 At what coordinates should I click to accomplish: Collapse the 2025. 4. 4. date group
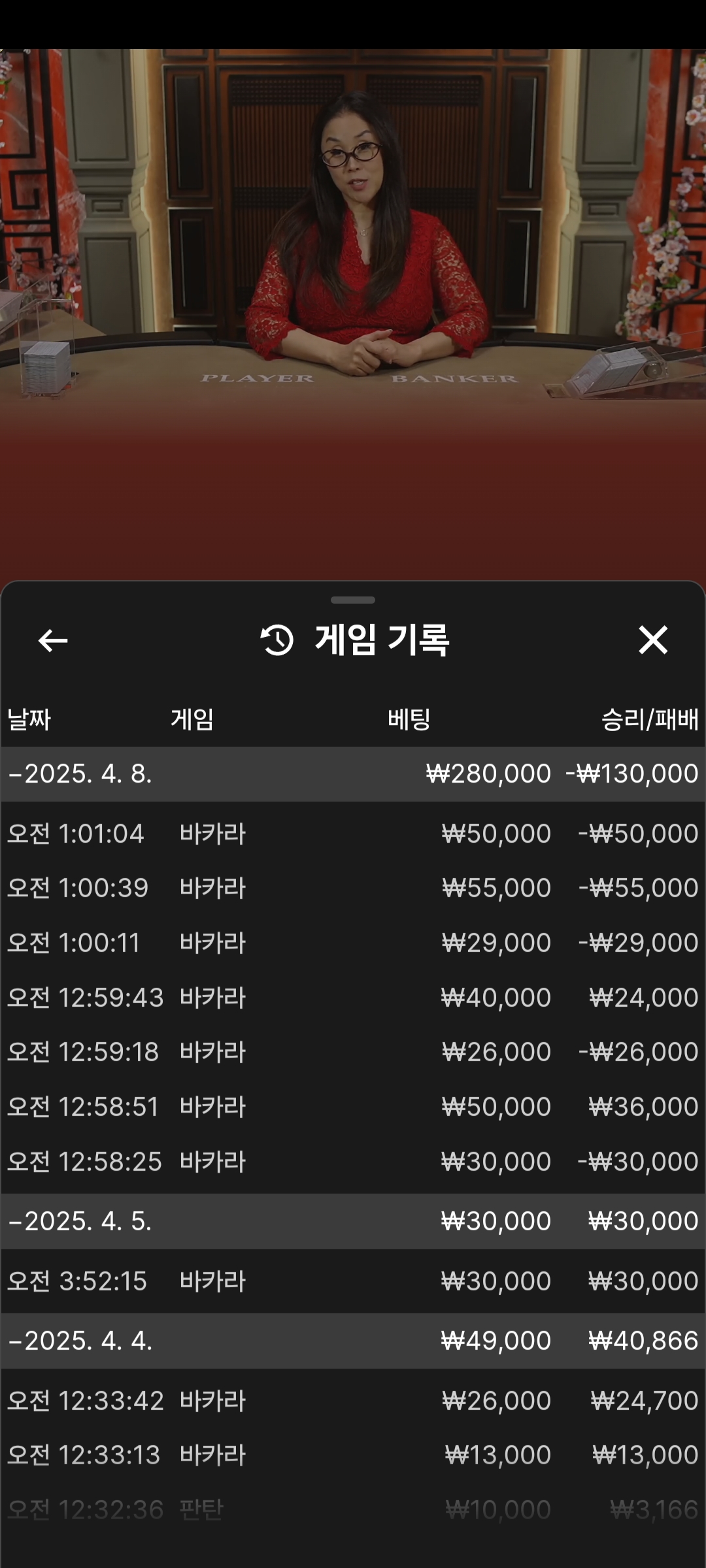(x=353, y=1341)
